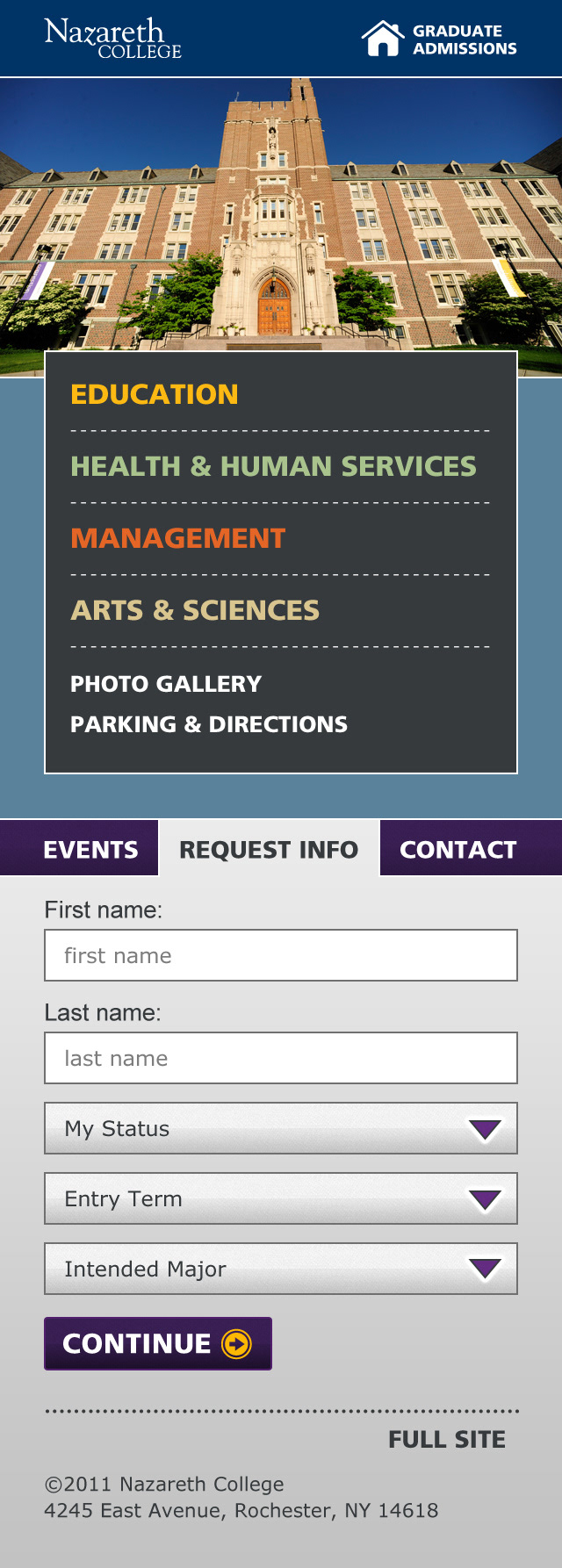
Task: Select the Request Info tab
Action: 269,849
